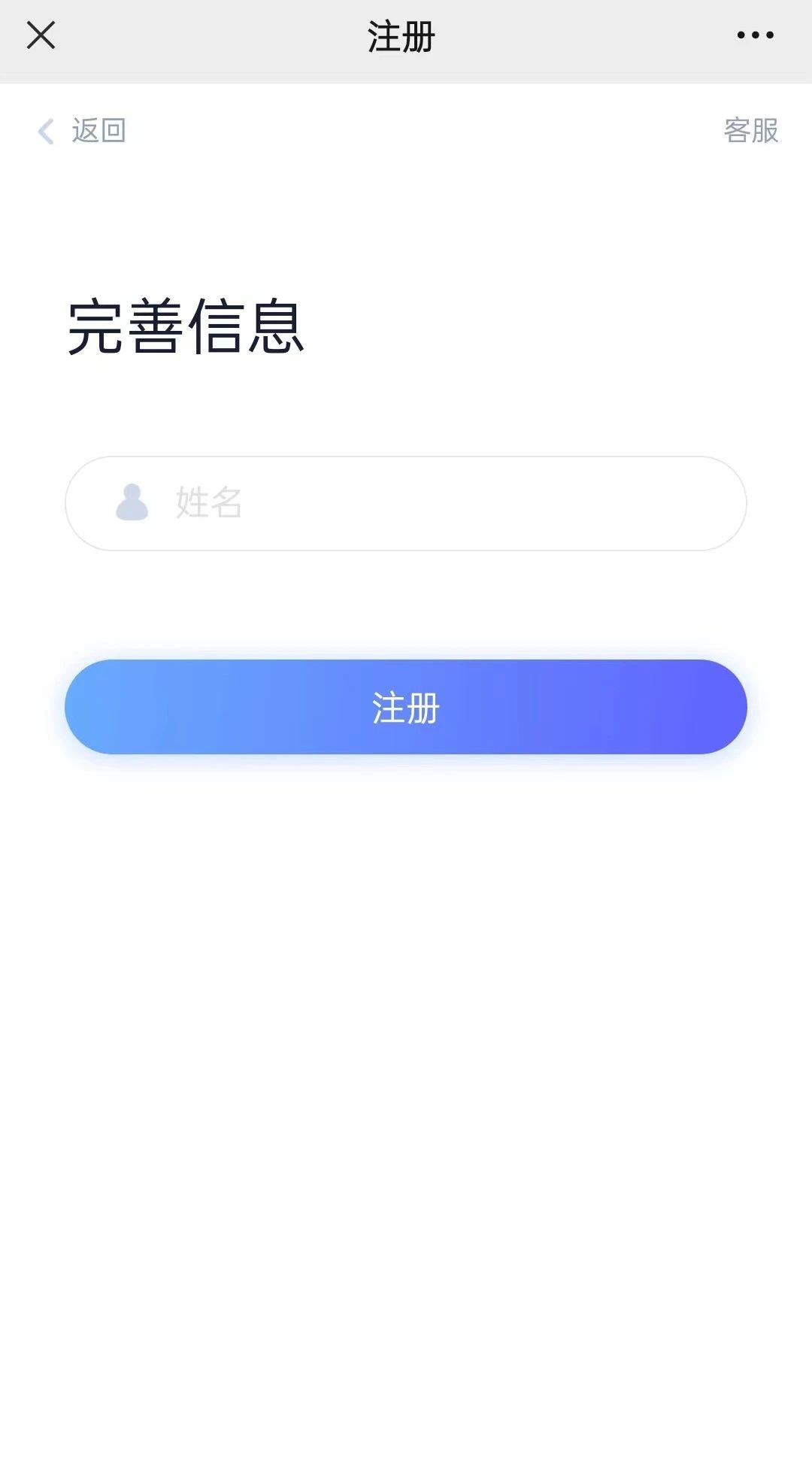
Task: Close the 注册 page with the X icon
Action: pos(41,35)
